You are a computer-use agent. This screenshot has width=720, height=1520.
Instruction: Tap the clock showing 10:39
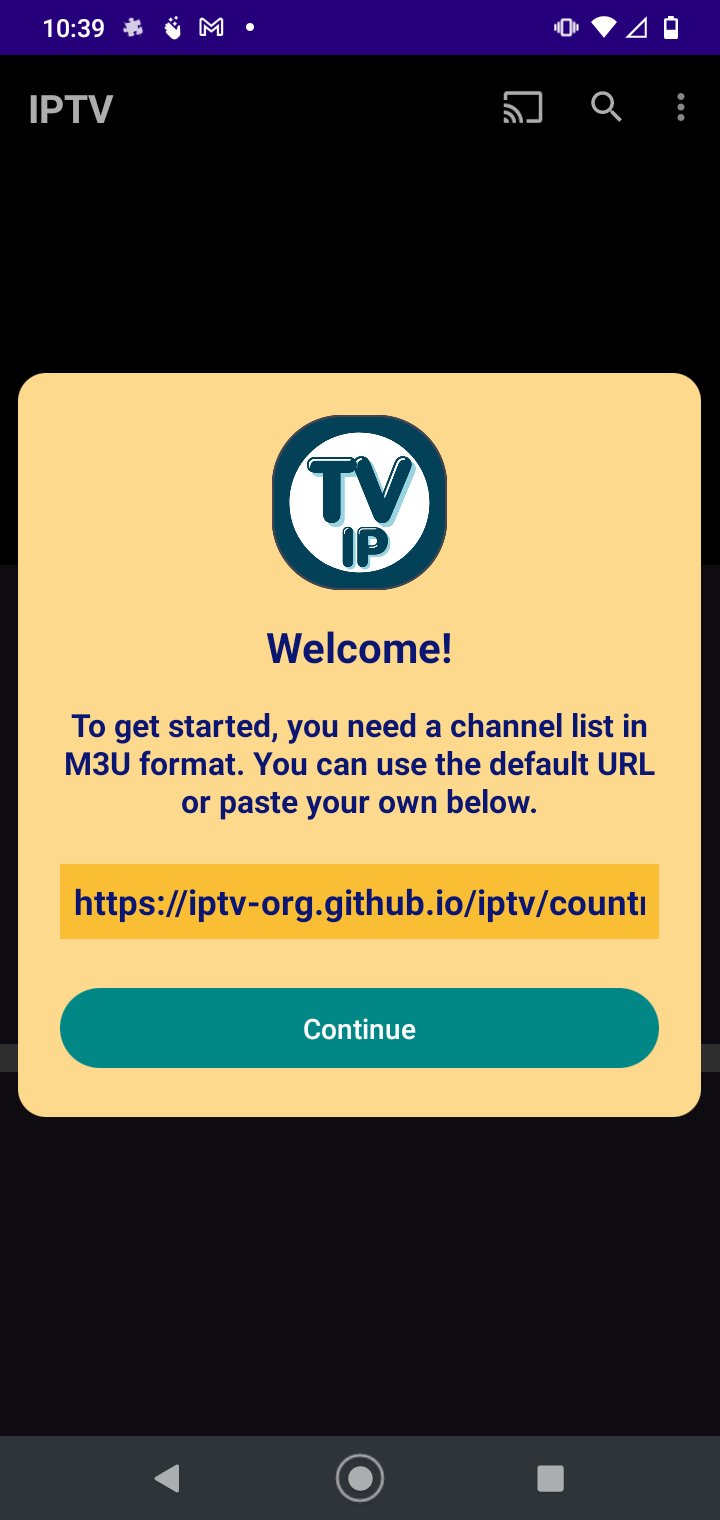71,27
